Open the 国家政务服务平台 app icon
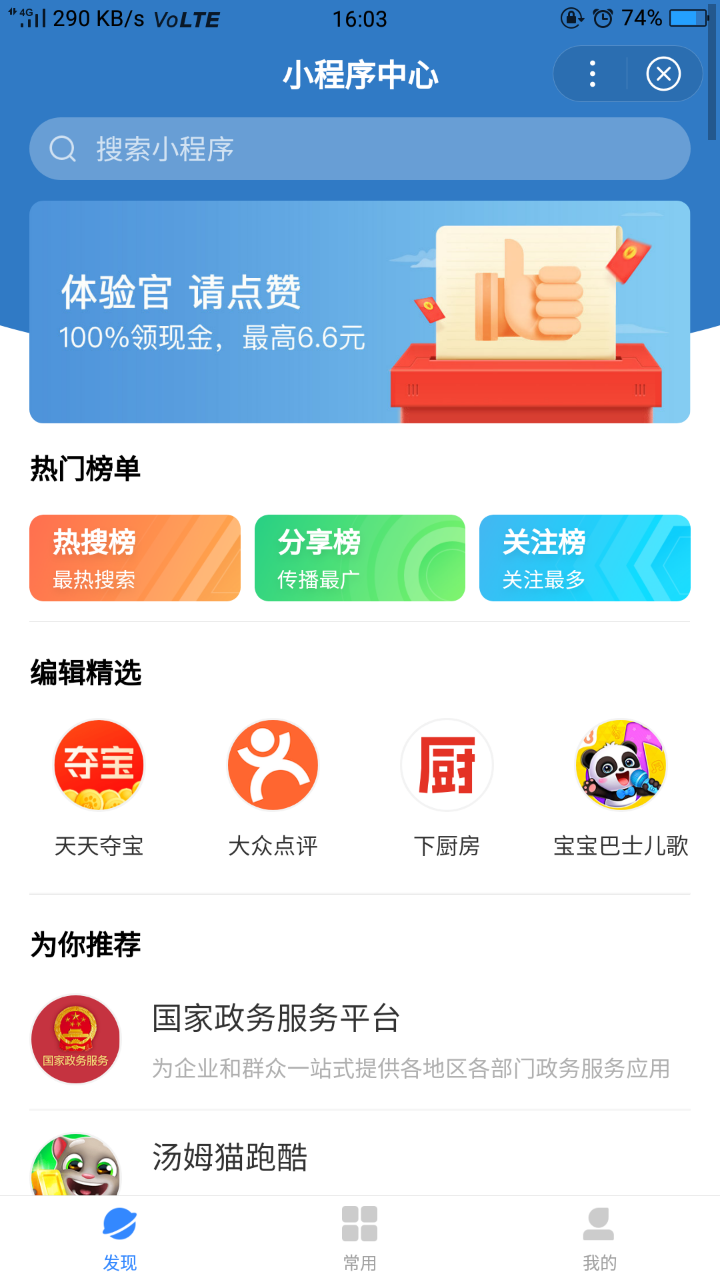The height and width of the screenshot is (1280, 720). 75,1040
